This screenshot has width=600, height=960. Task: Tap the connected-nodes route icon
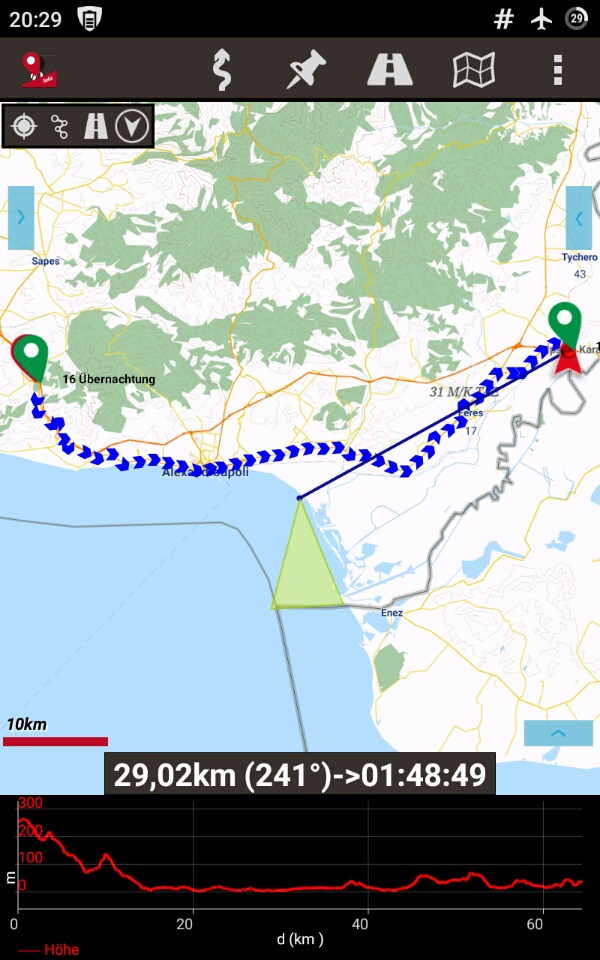[60, 127]
